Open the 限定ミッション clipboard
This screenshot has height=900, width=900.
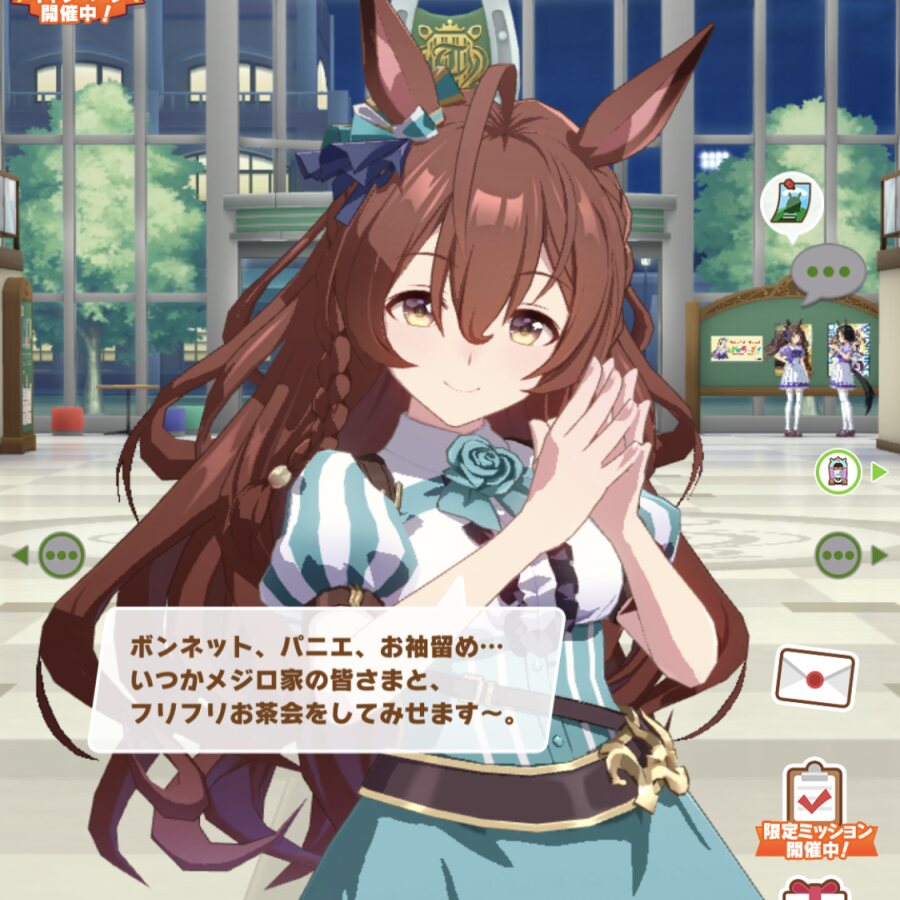click(815, 810)
